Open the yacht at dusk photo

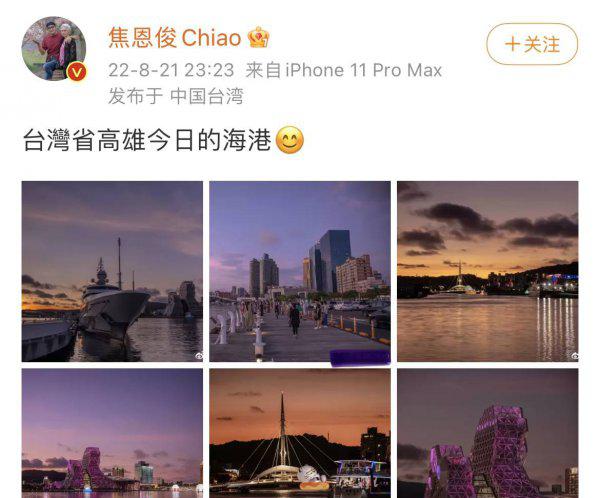(112, 271)
